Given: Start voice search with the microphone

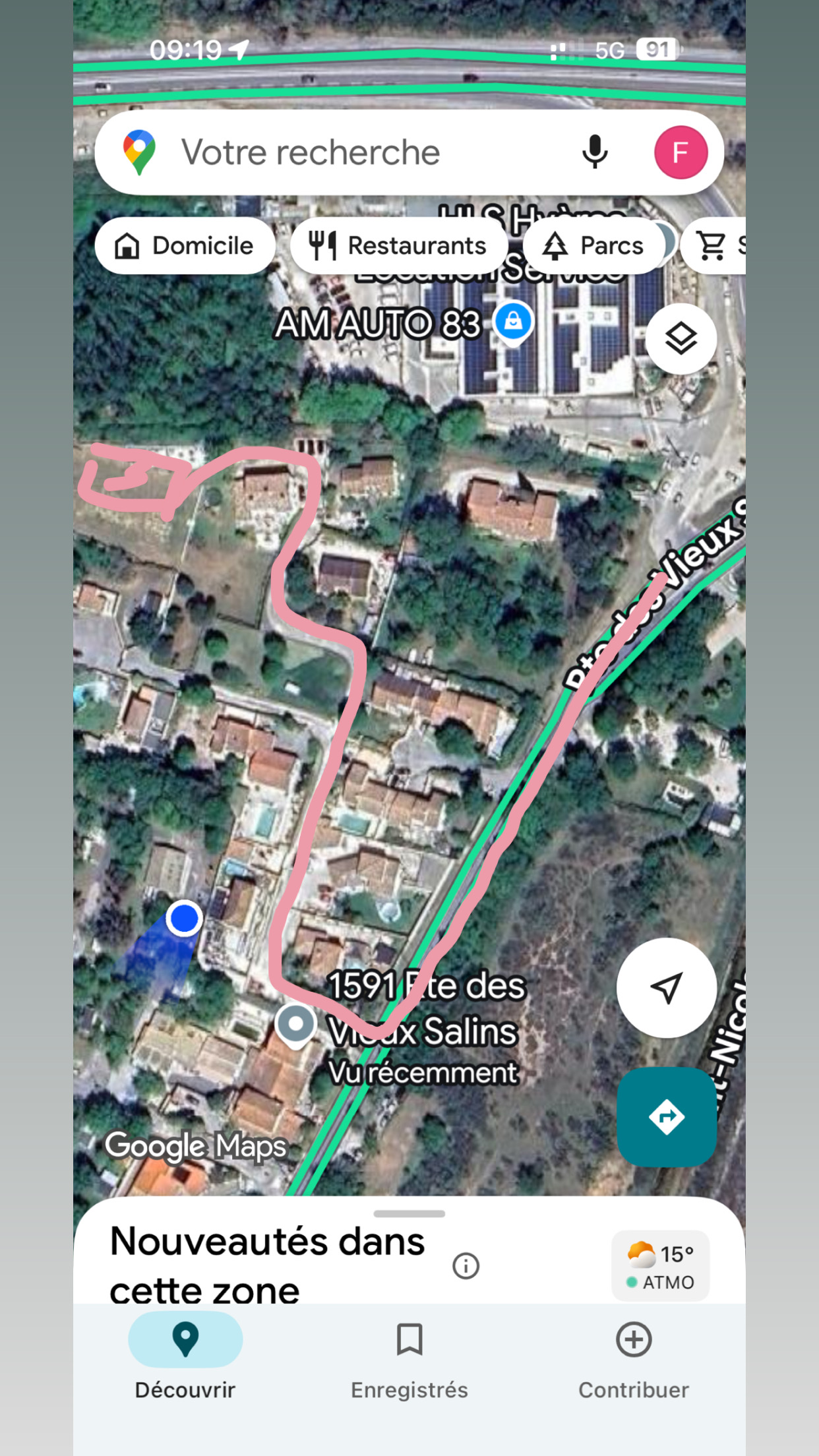Looking at the screenshot, I should 594,152.
